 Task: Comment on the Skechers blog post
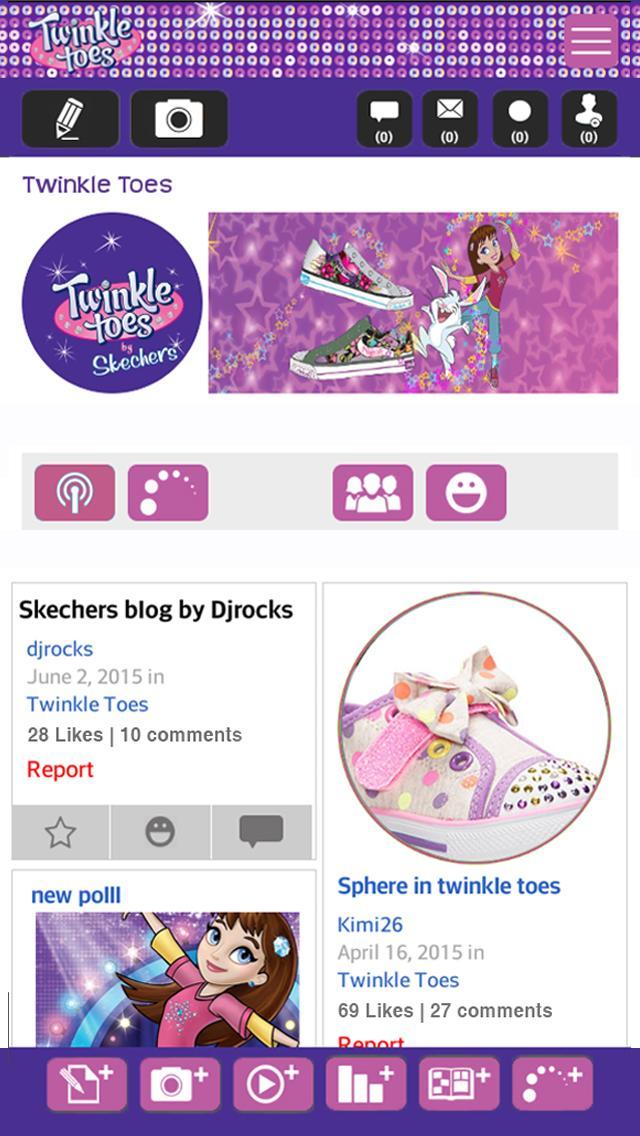[261, 832]
